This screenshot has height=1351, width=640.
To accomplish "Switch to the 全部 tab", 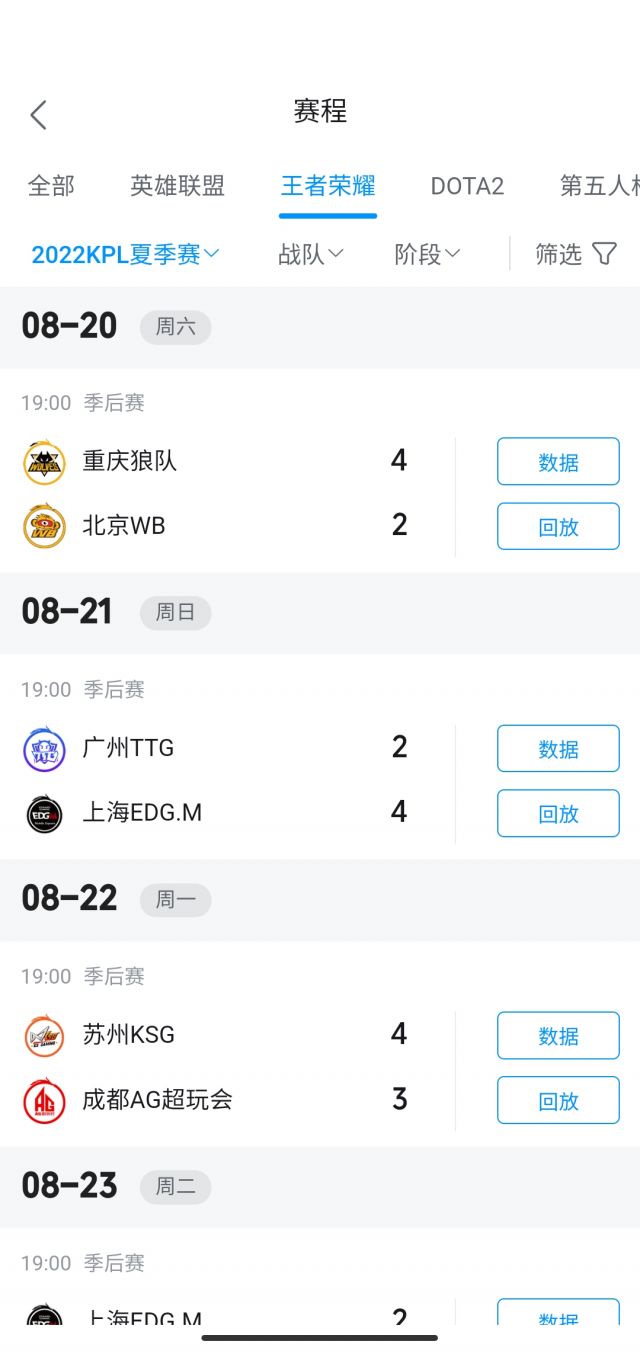I will point(51,186).
